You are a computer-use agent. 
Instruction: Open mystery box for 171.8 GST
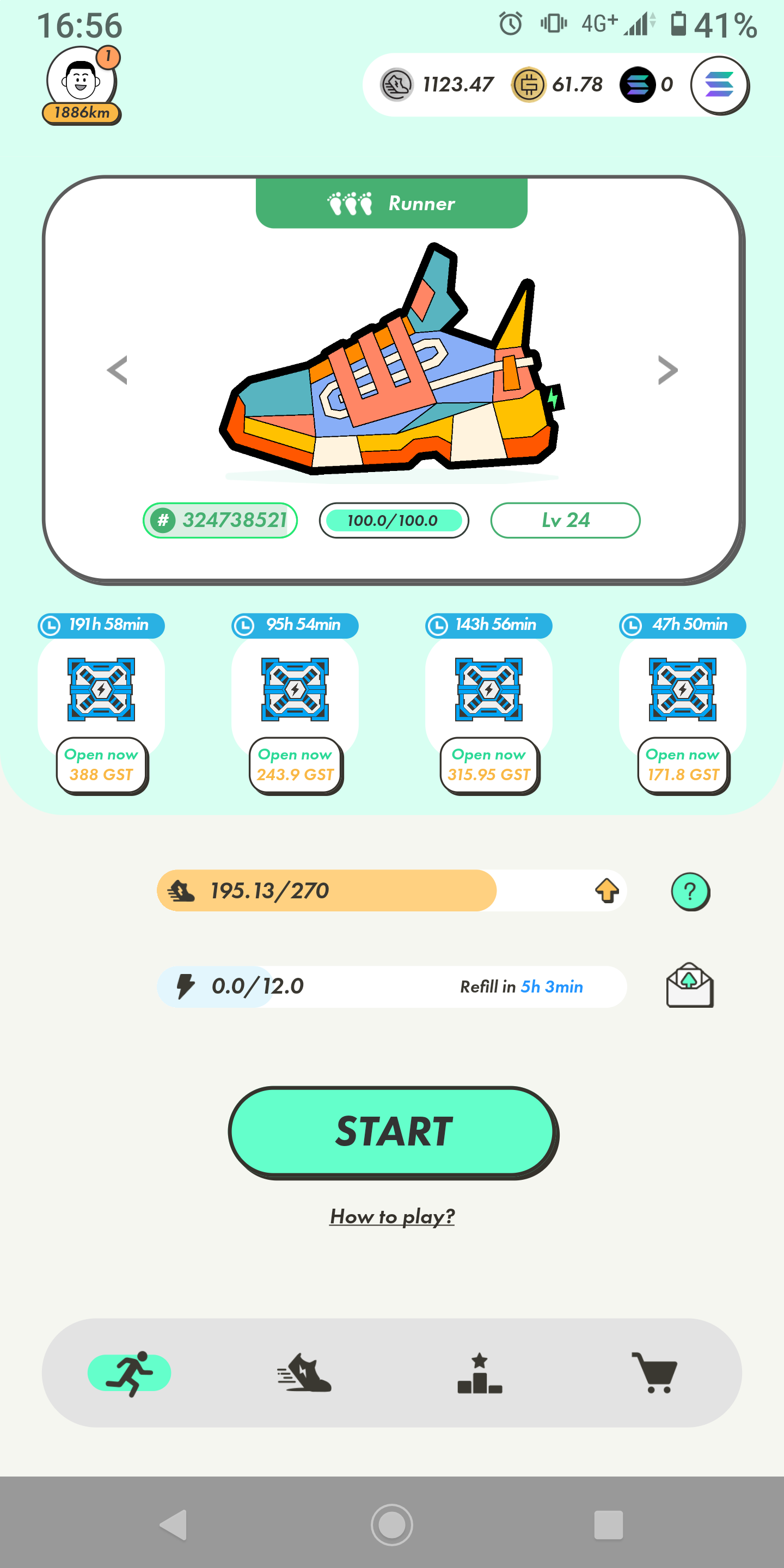[x=682, y=764]
